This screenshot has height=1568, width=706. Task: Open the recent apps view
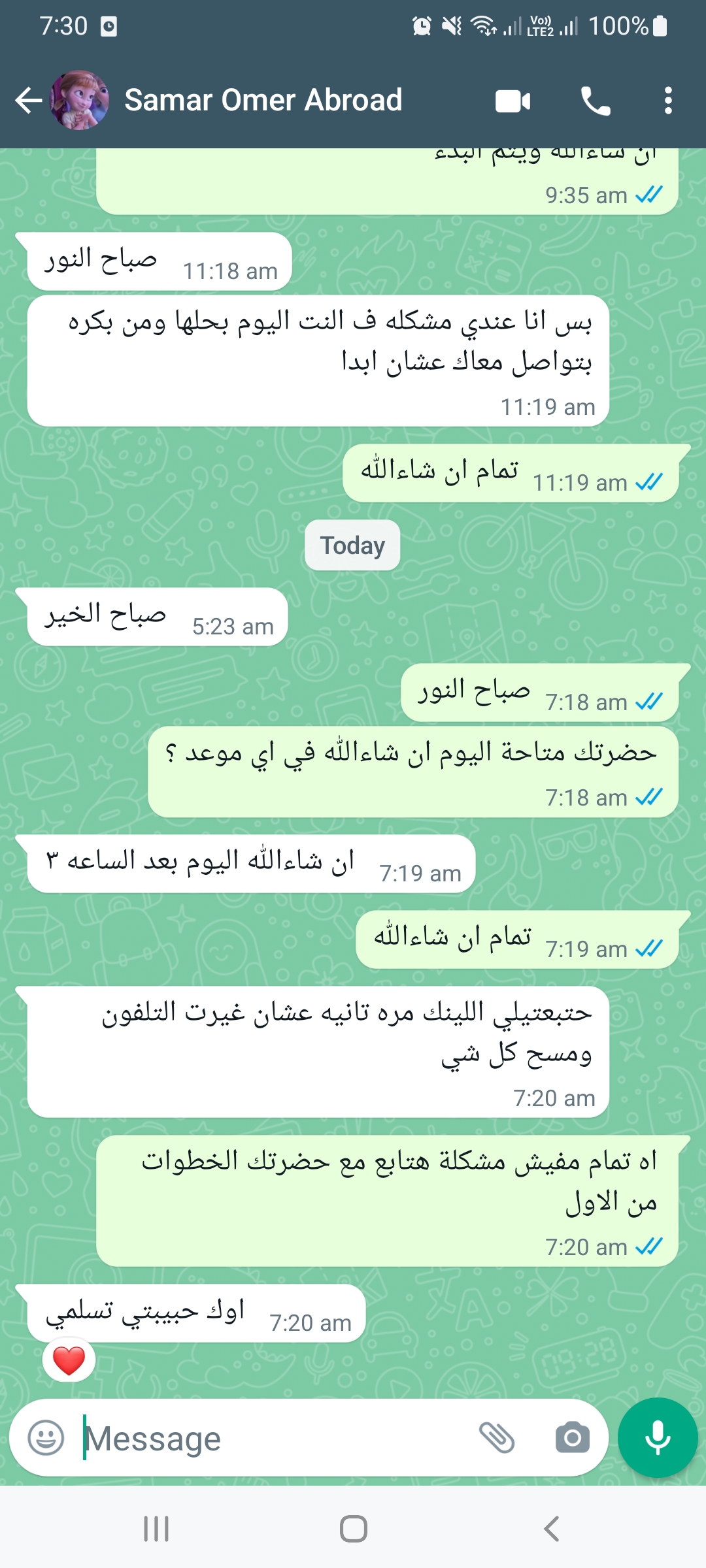[x=156, y=1529]
